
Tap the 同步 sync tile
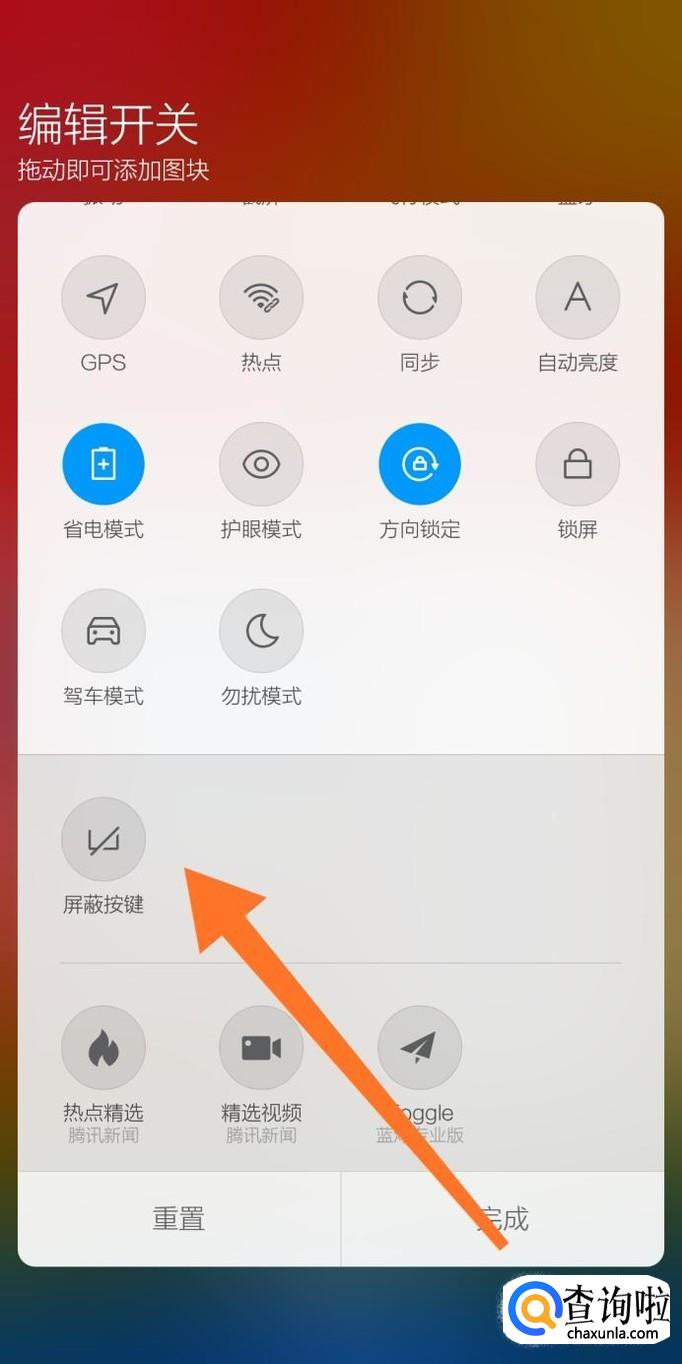(419, 298)
